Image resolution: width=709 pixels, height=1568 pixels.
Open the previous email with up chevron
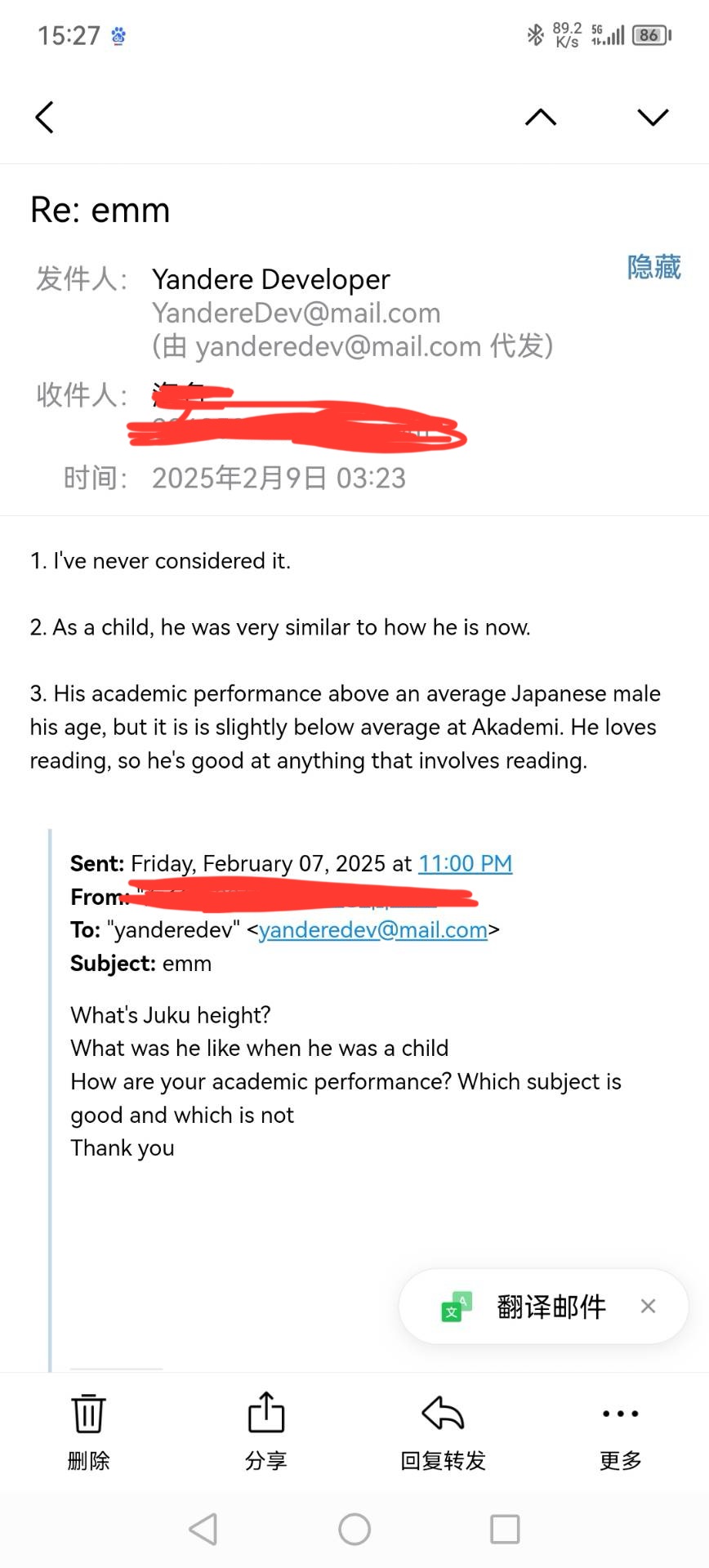[541, 117]
